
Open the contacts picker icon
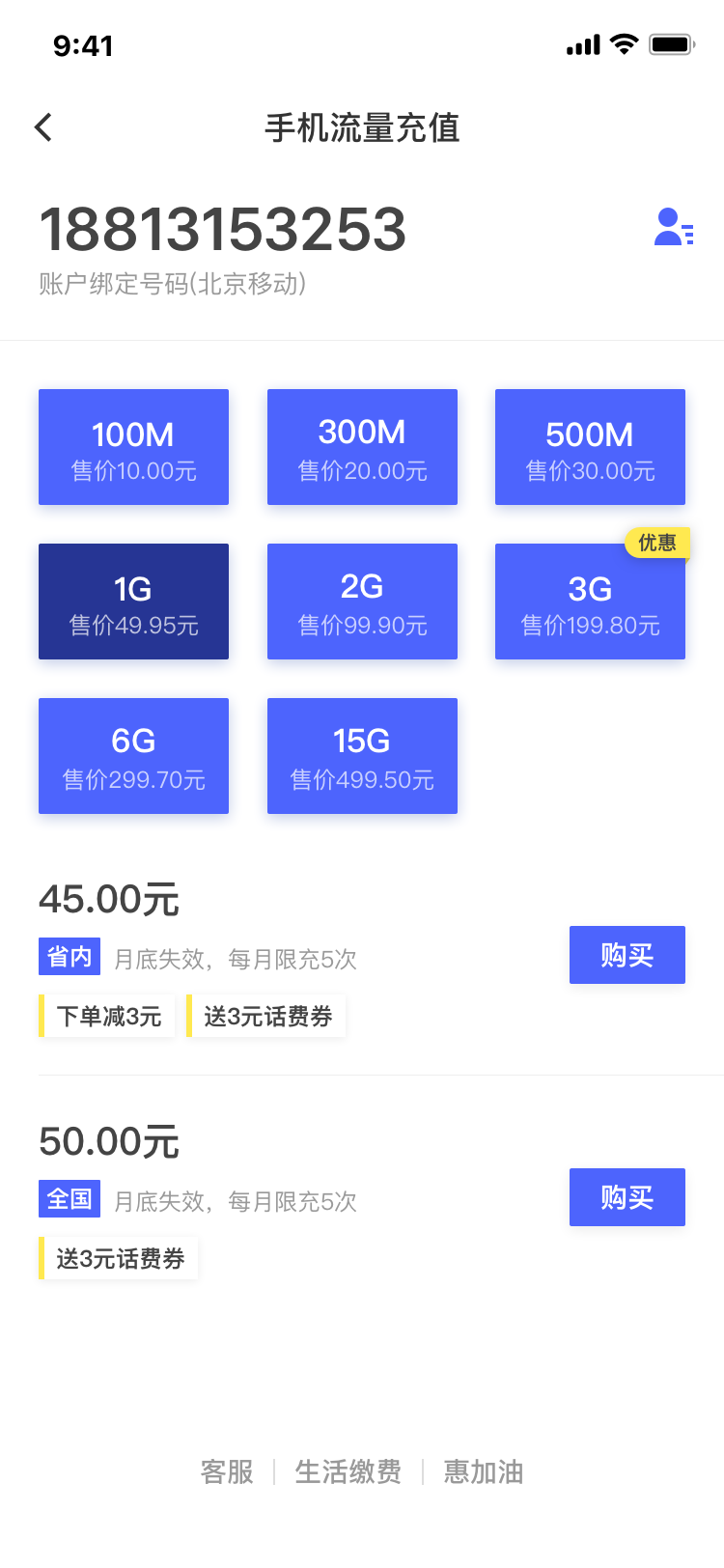tap(674, 227)
